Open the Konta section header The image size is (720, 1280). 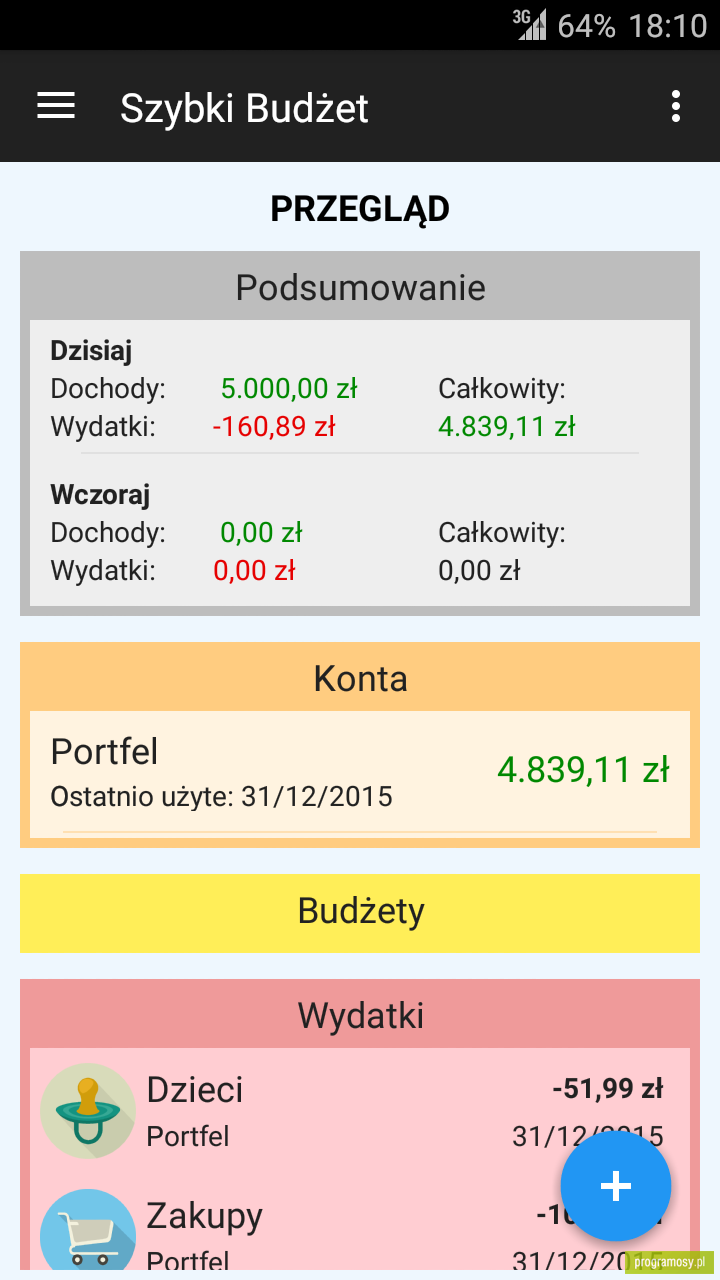tap(360, 678)
